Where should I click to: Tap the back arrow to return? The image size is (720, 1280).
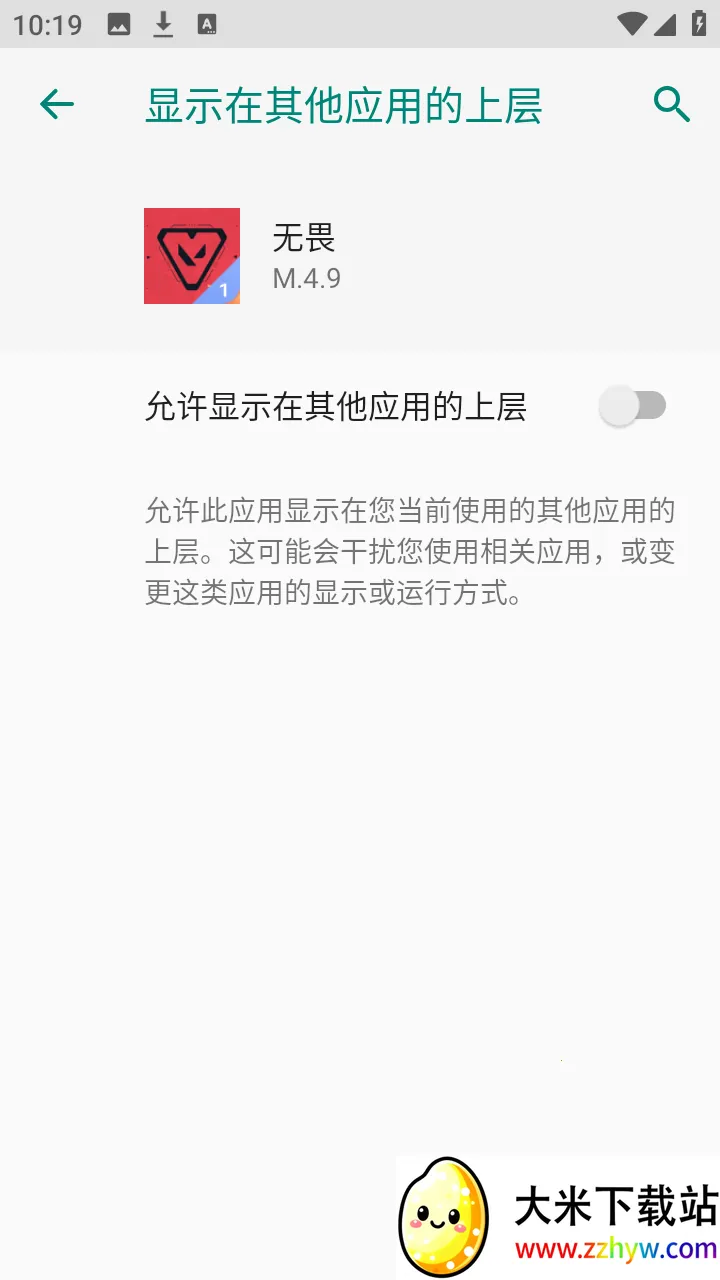click(x=56, y=104)
